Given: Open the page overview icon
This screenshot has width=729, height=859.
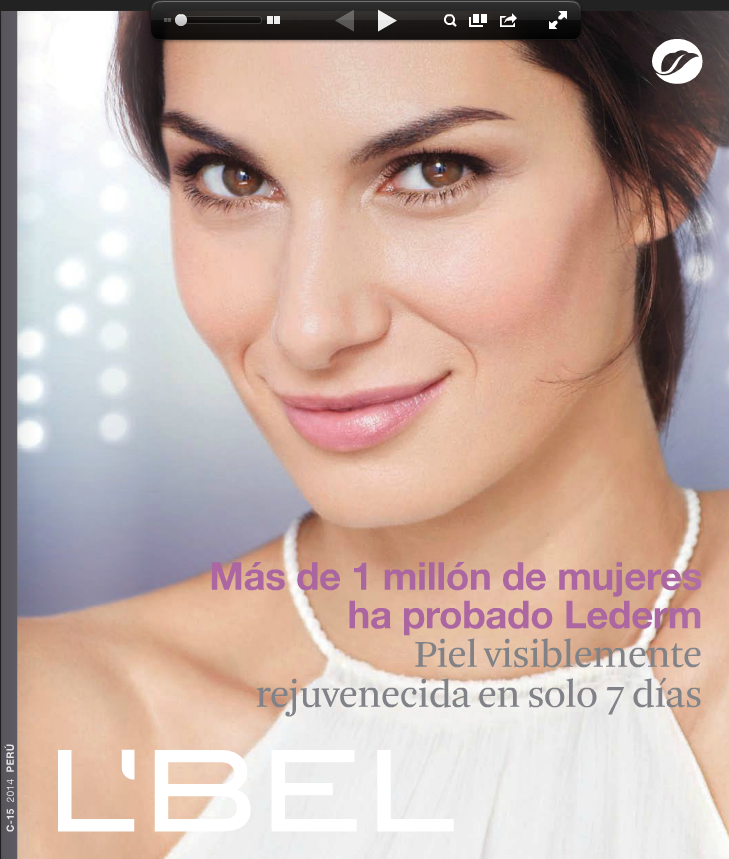Looking at the screenshot, I should [478, 20].
